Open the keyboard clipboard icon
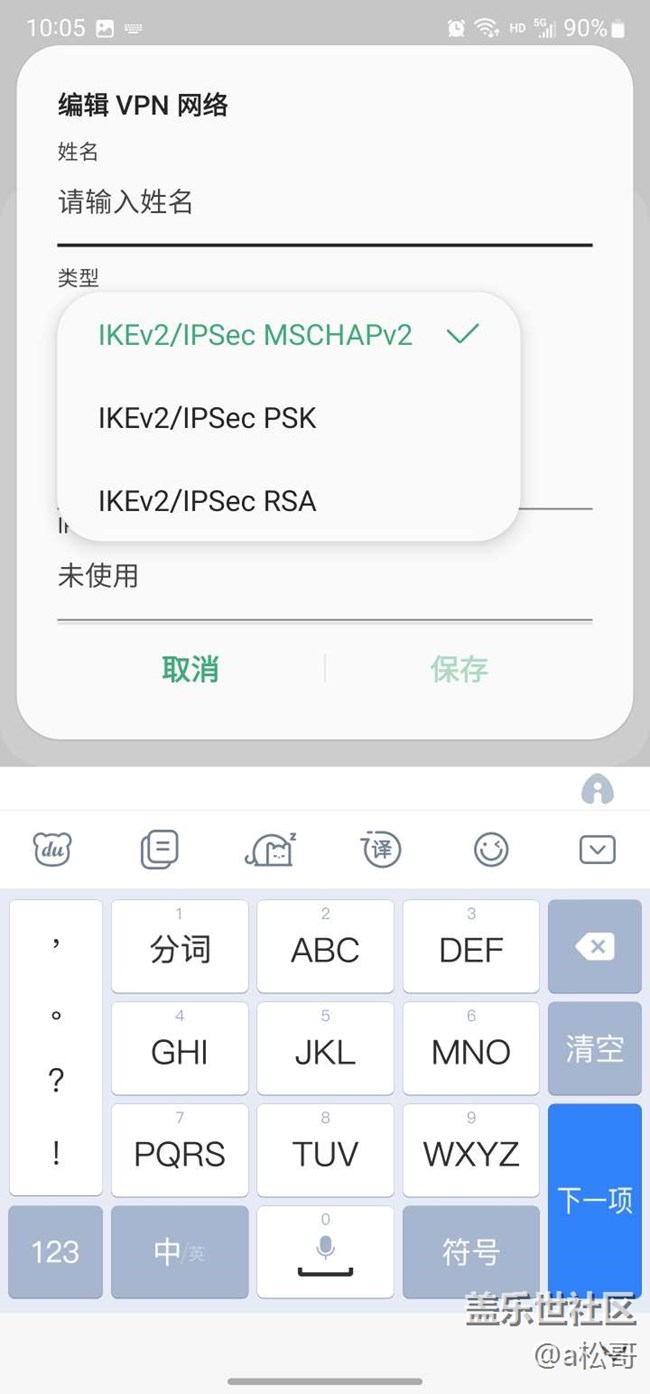The height and width of the screenshot is (1394, 650). click(160, 849)
